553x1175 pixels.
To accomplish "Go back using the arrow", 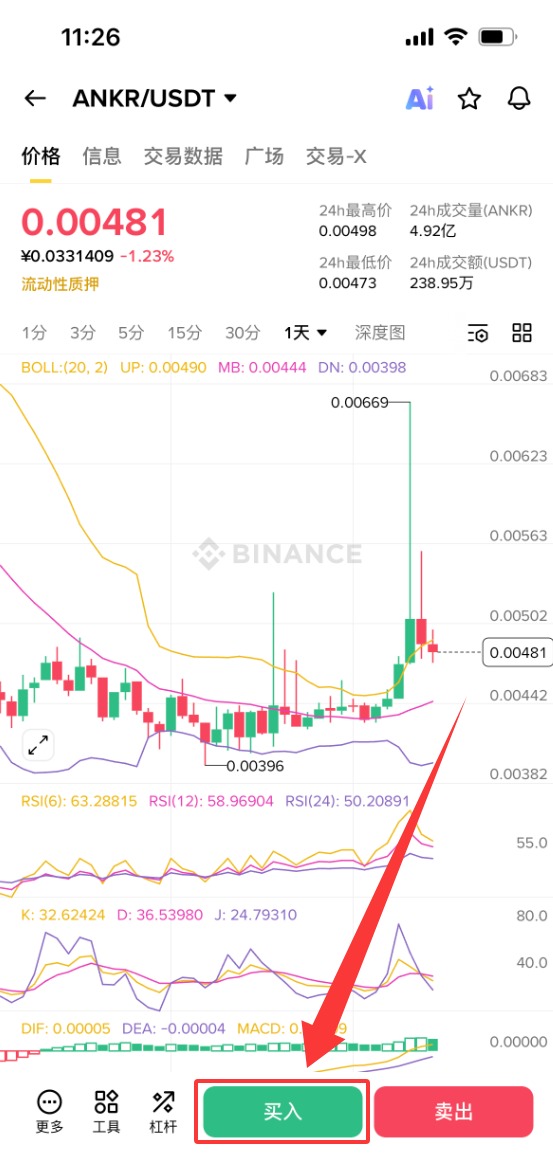I will click(x=35, y=98).
